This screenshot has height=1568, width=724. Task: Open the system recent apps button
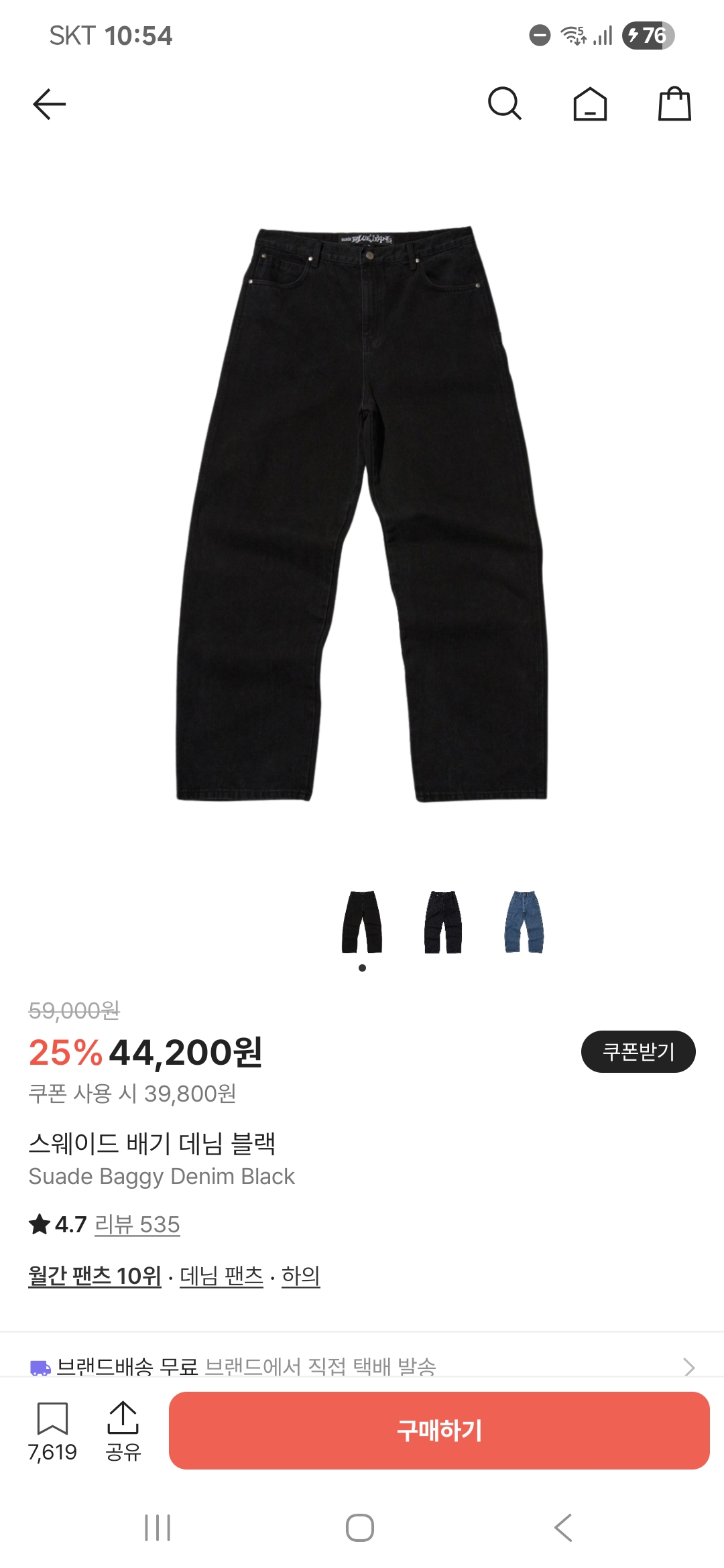click(158, 1528)
